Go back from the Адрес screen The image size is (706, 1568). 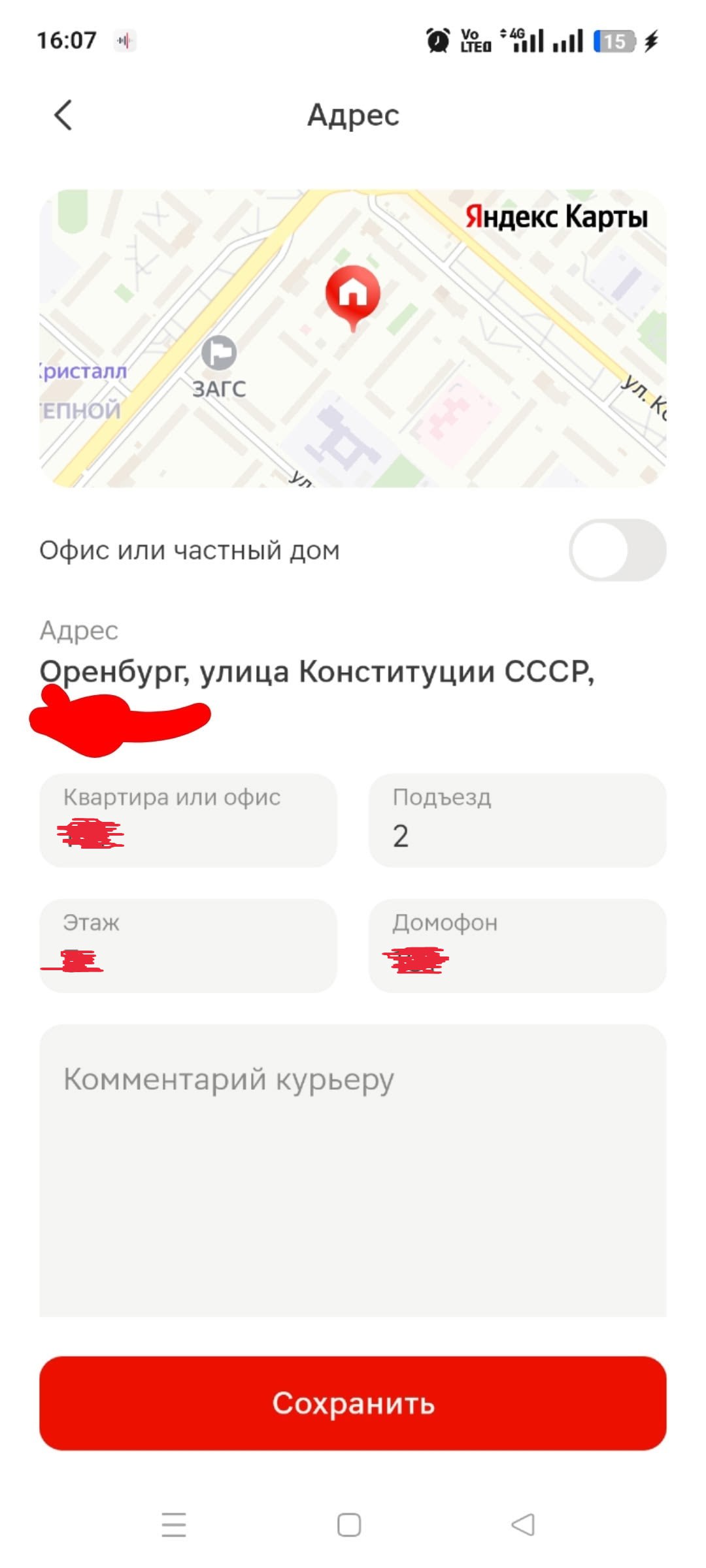click(x=63, y=116)
